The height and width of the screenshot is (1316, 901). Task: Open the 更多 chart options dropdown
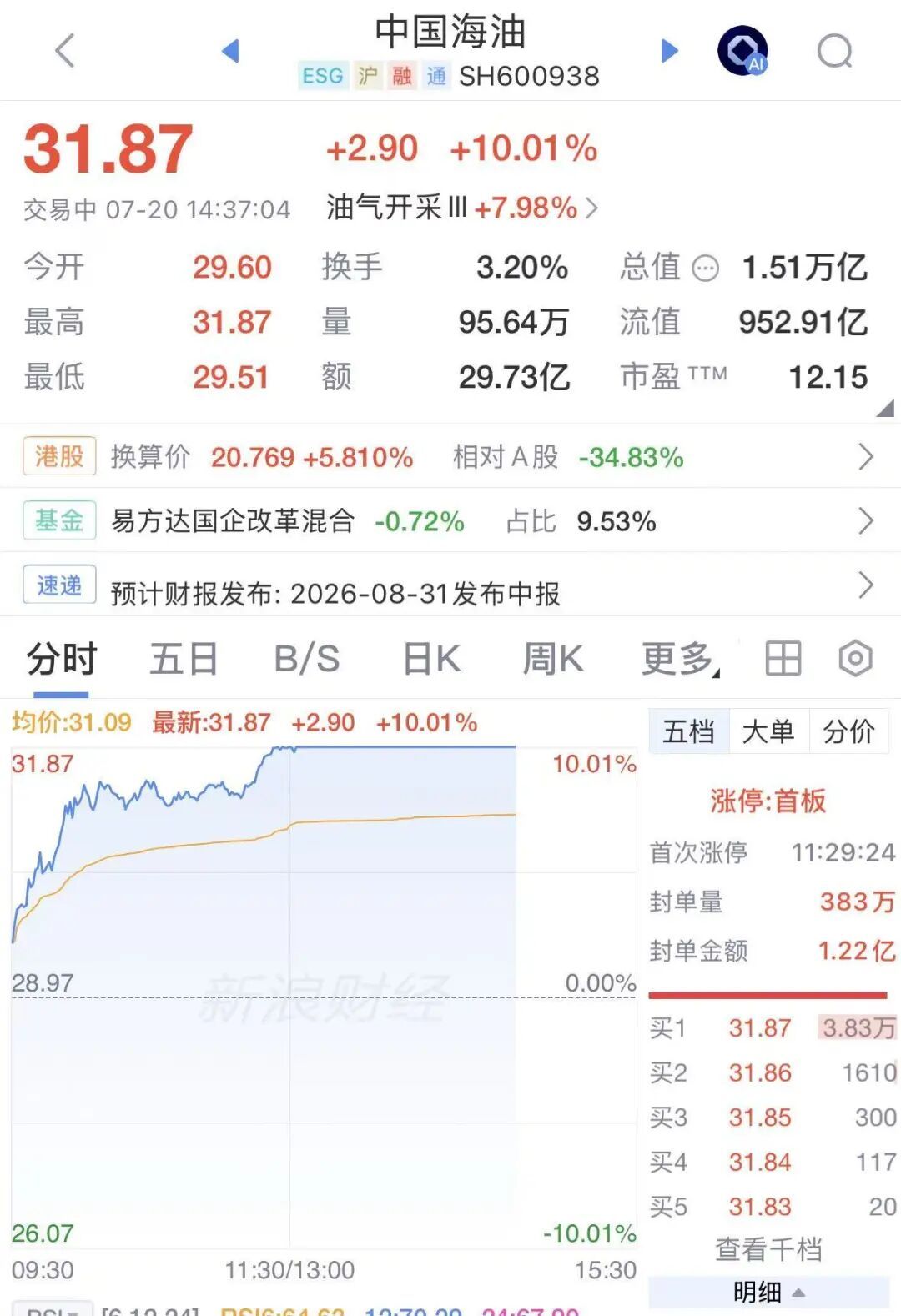tap(681, 659)
